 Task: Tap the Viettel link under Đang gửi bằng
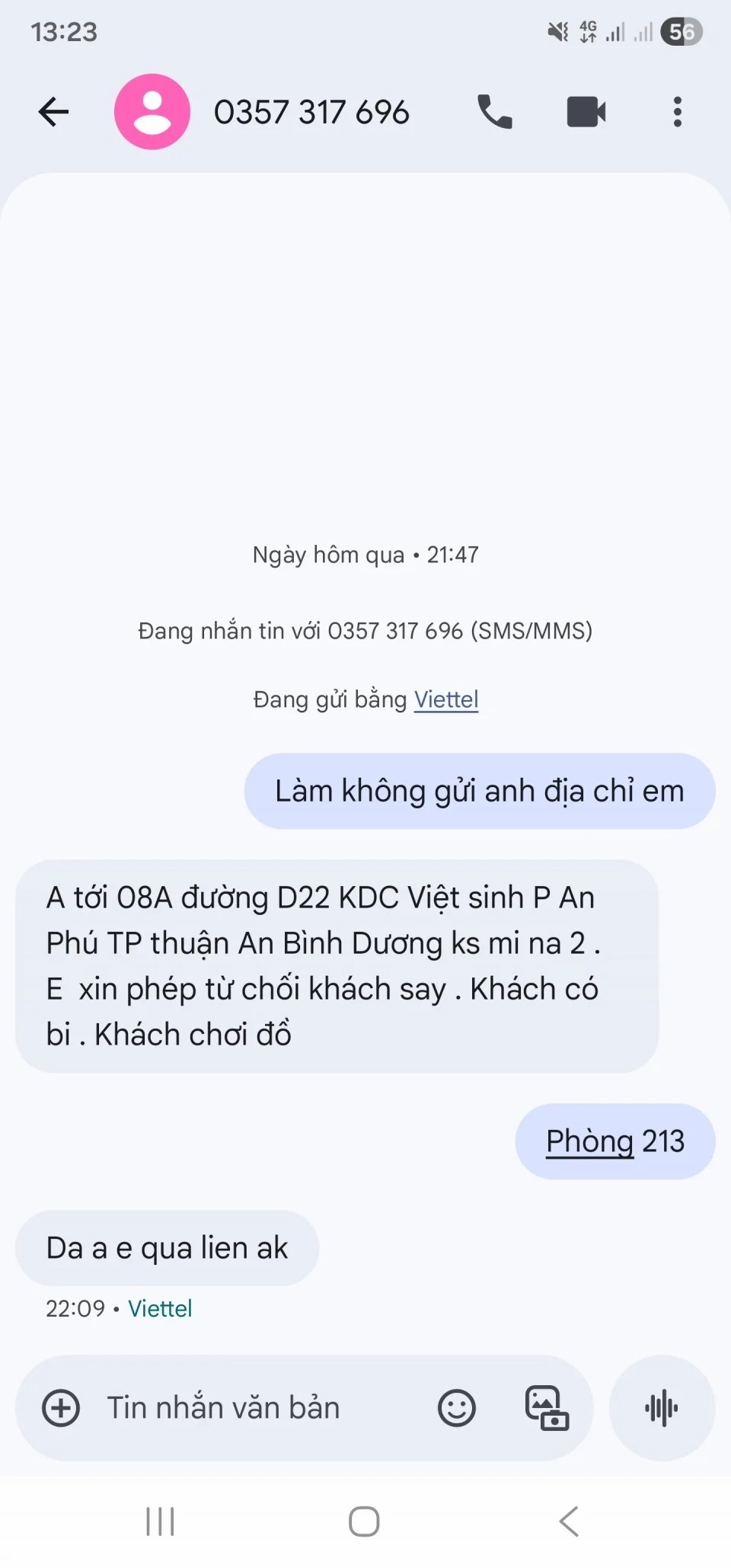coord(446,699)
